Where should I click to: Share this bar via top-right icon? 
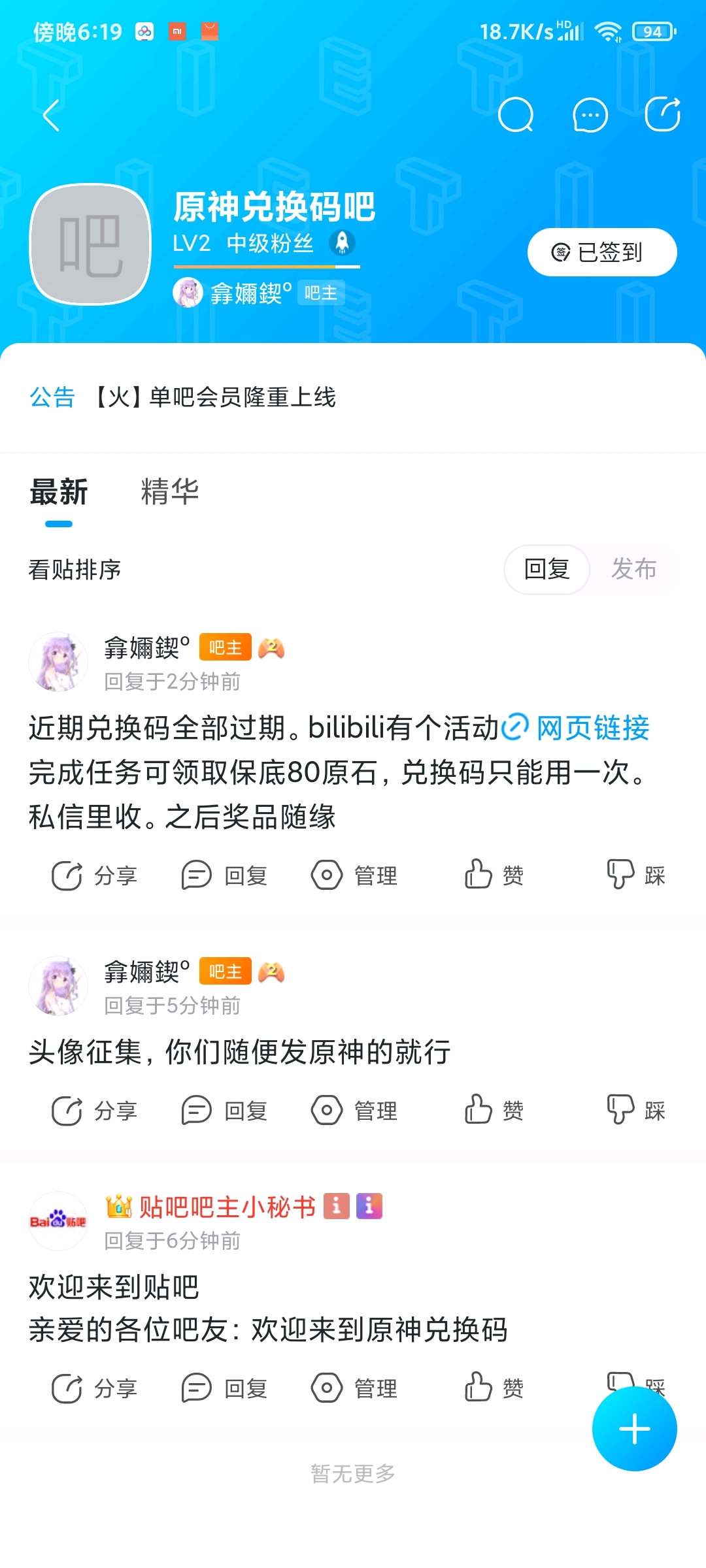[662, 115]
